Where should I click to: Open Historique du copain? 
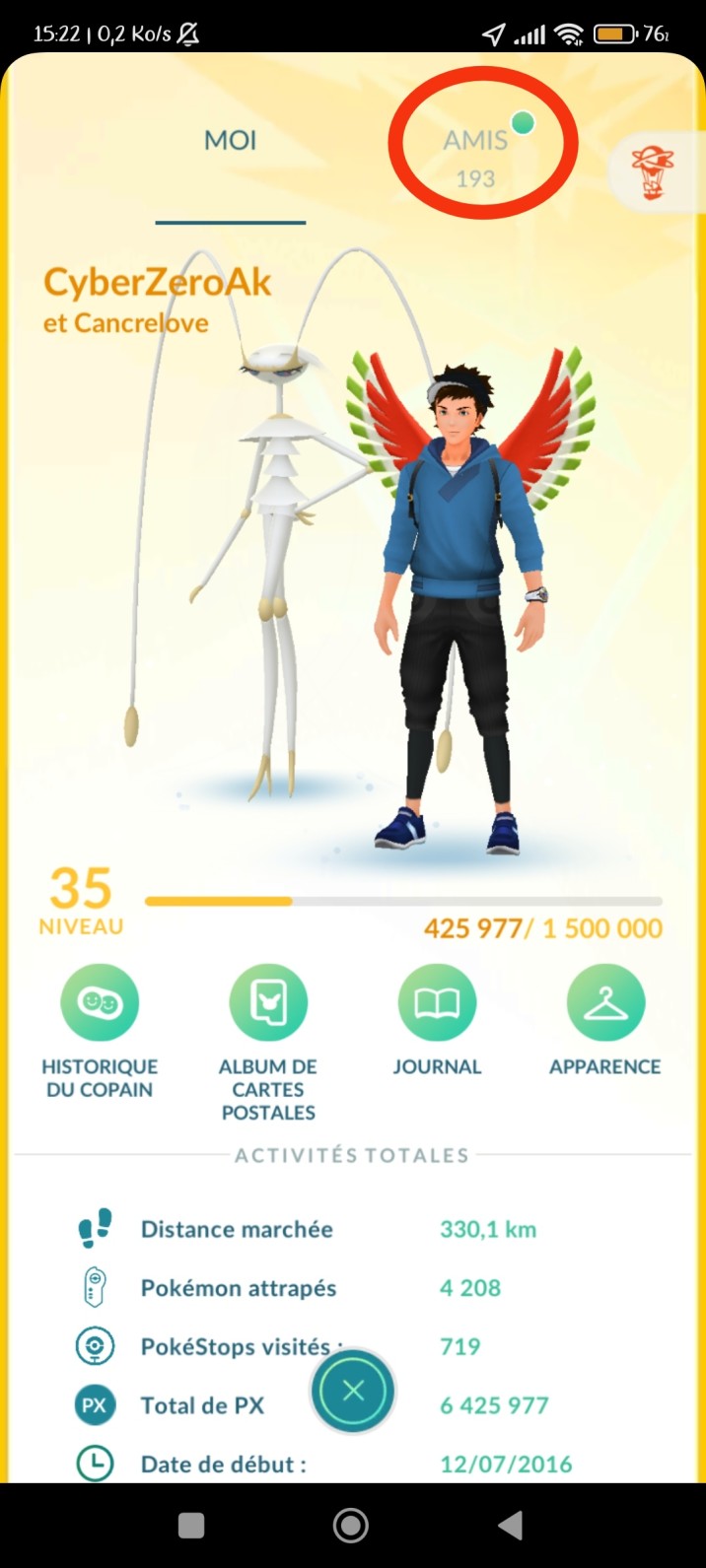point(100,1003)
